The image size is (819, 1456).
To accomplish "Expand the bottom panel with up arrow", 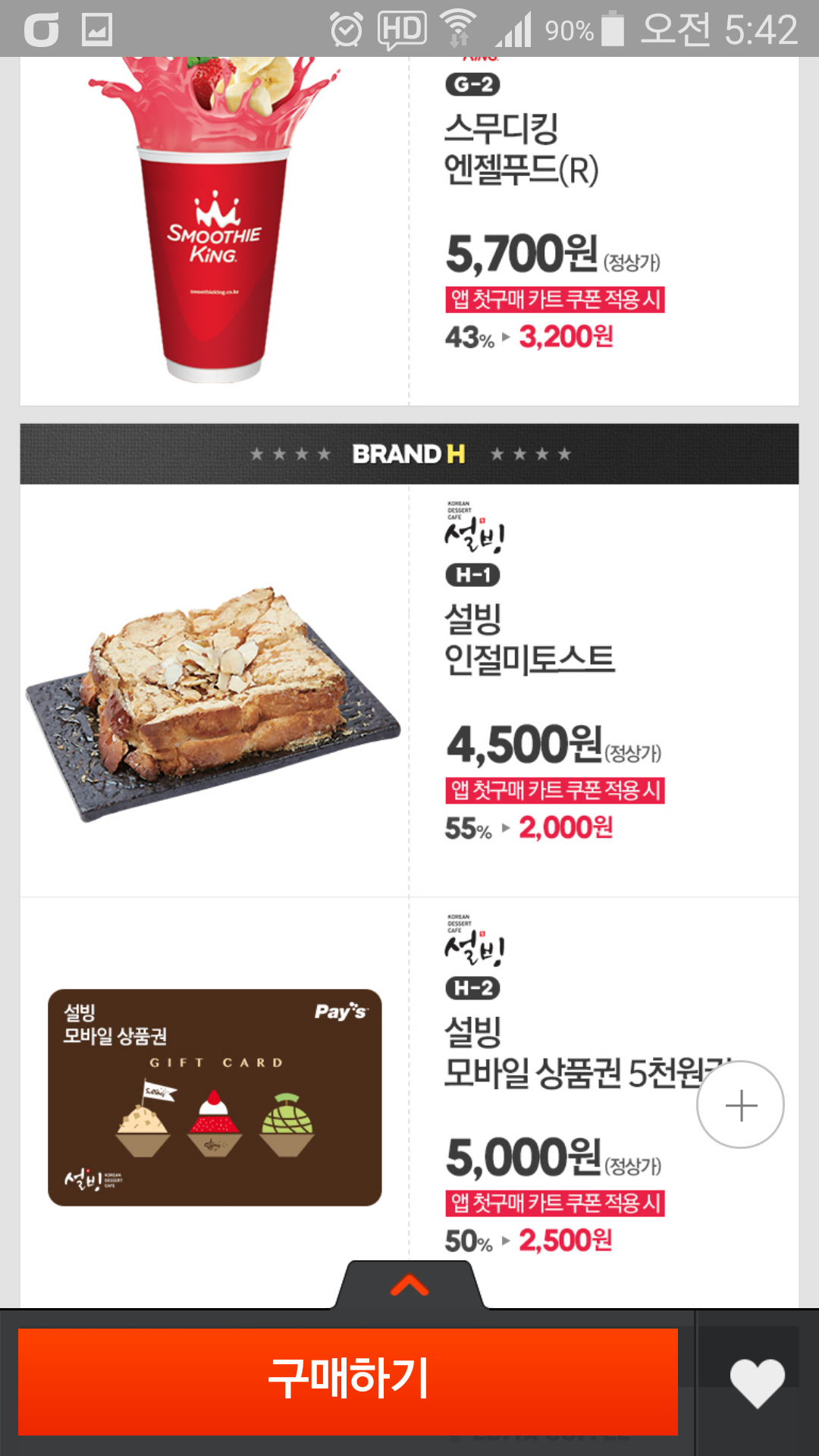I will tap(409, 1285).
